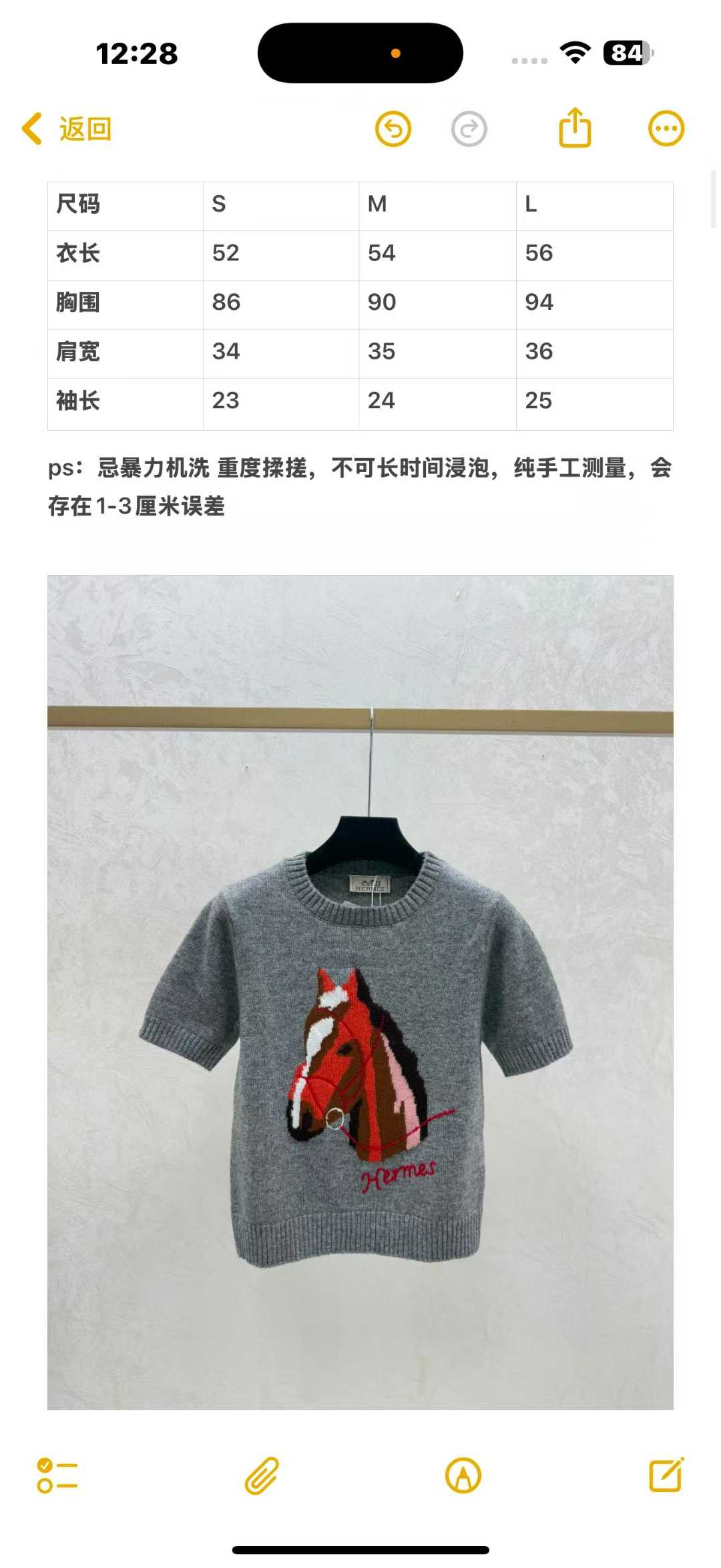Open the more options menu
Image resolution: width=721 pixels, height=1568 pixels.
(666, 128)
